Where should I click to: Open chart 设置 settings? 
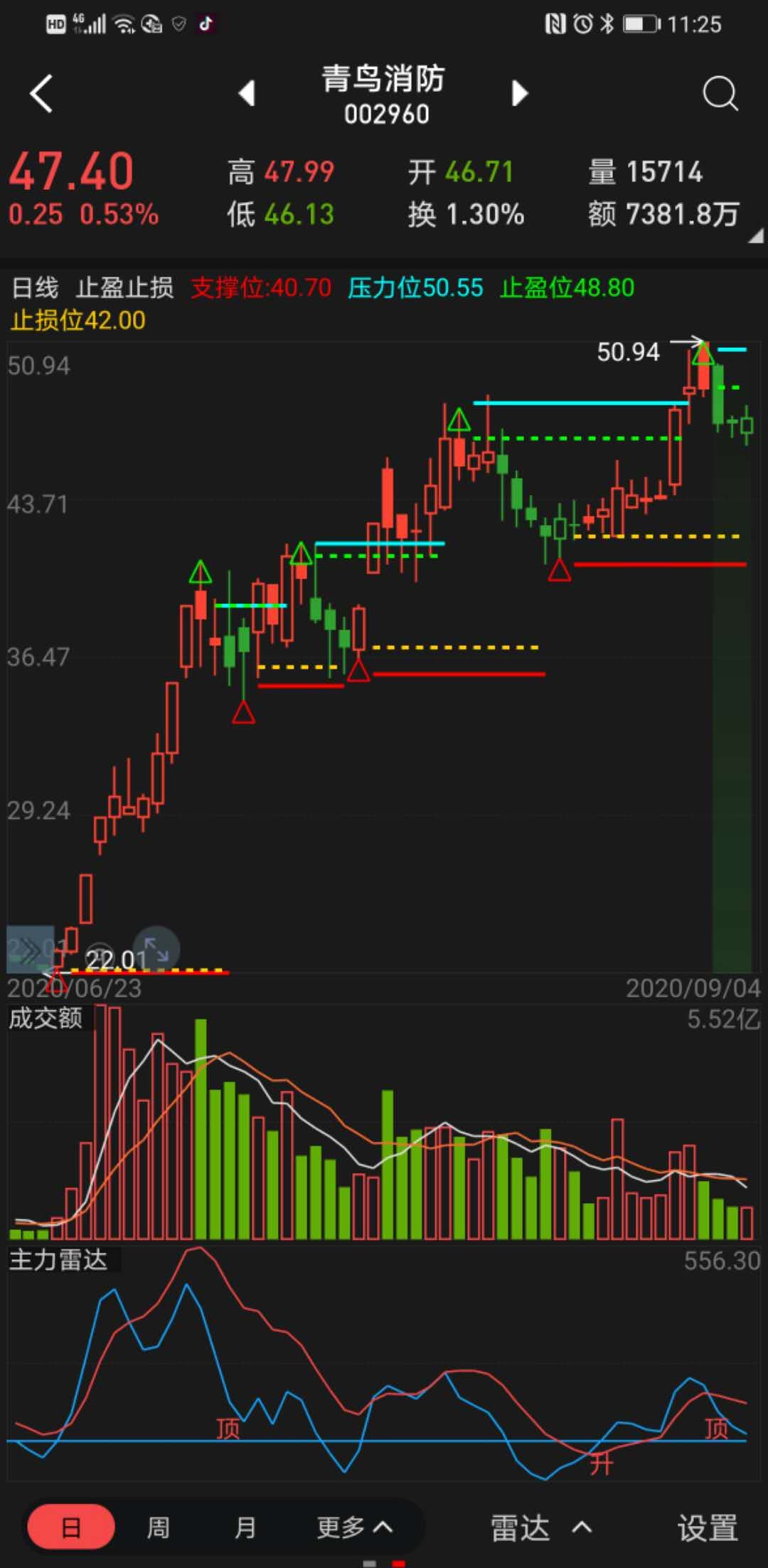[707, 1527]
